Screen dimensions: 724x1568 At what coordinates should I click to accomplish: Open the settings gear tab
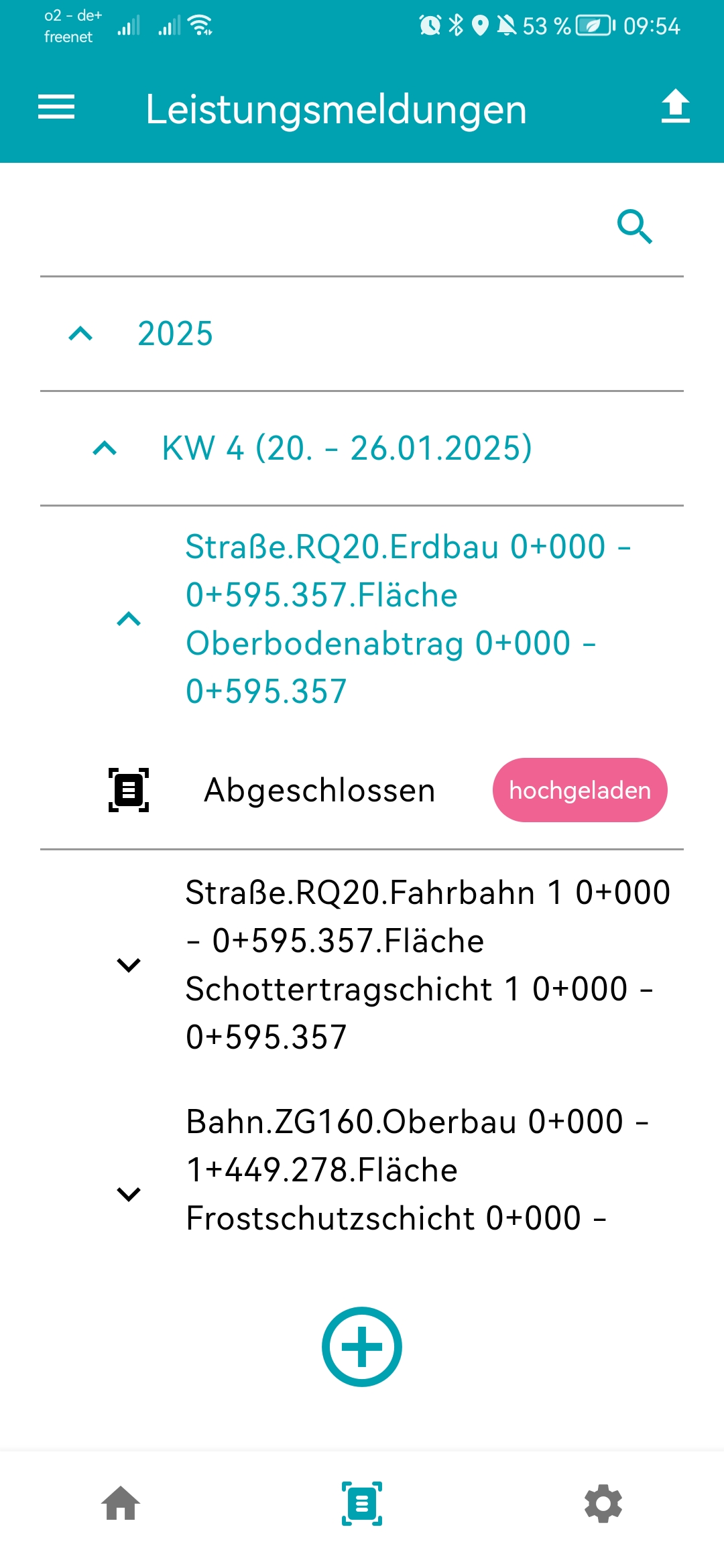(603, 1504)
